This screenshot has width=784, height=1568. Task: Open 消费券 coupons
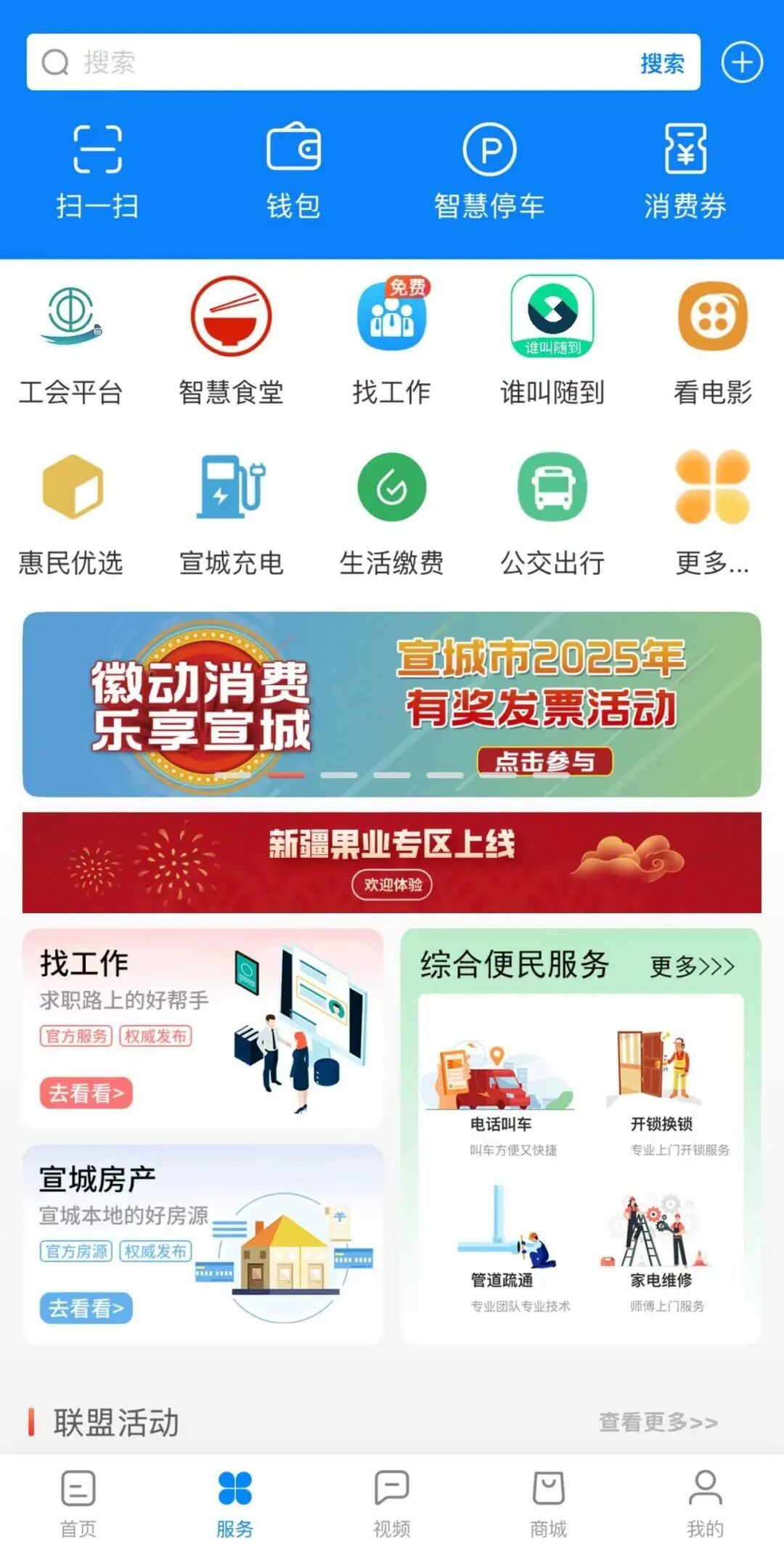pyautogui.click(x=685, y=171)
